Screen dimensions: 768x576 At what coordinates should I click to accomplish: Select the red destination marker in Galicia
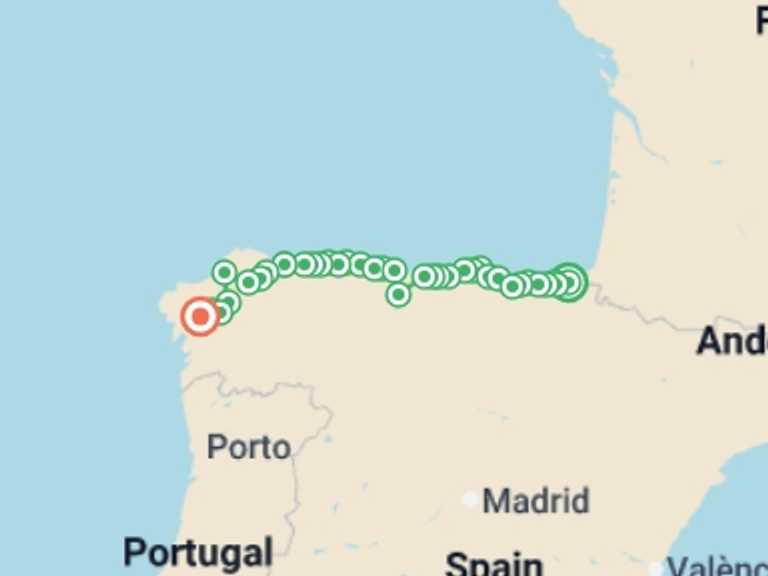coord(201,317)
